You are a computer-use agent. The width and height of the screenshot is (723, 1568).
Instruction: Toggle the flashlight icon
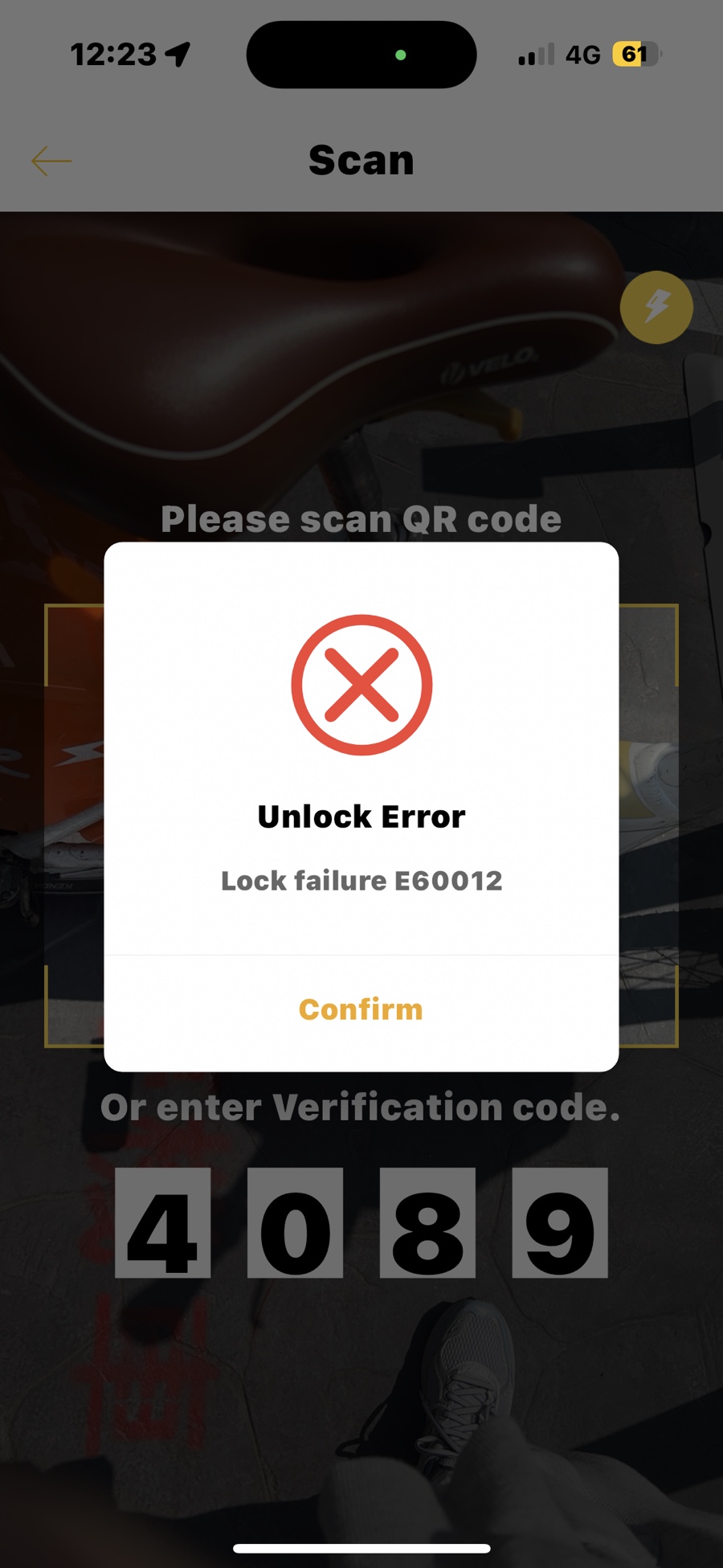(656, 307)
